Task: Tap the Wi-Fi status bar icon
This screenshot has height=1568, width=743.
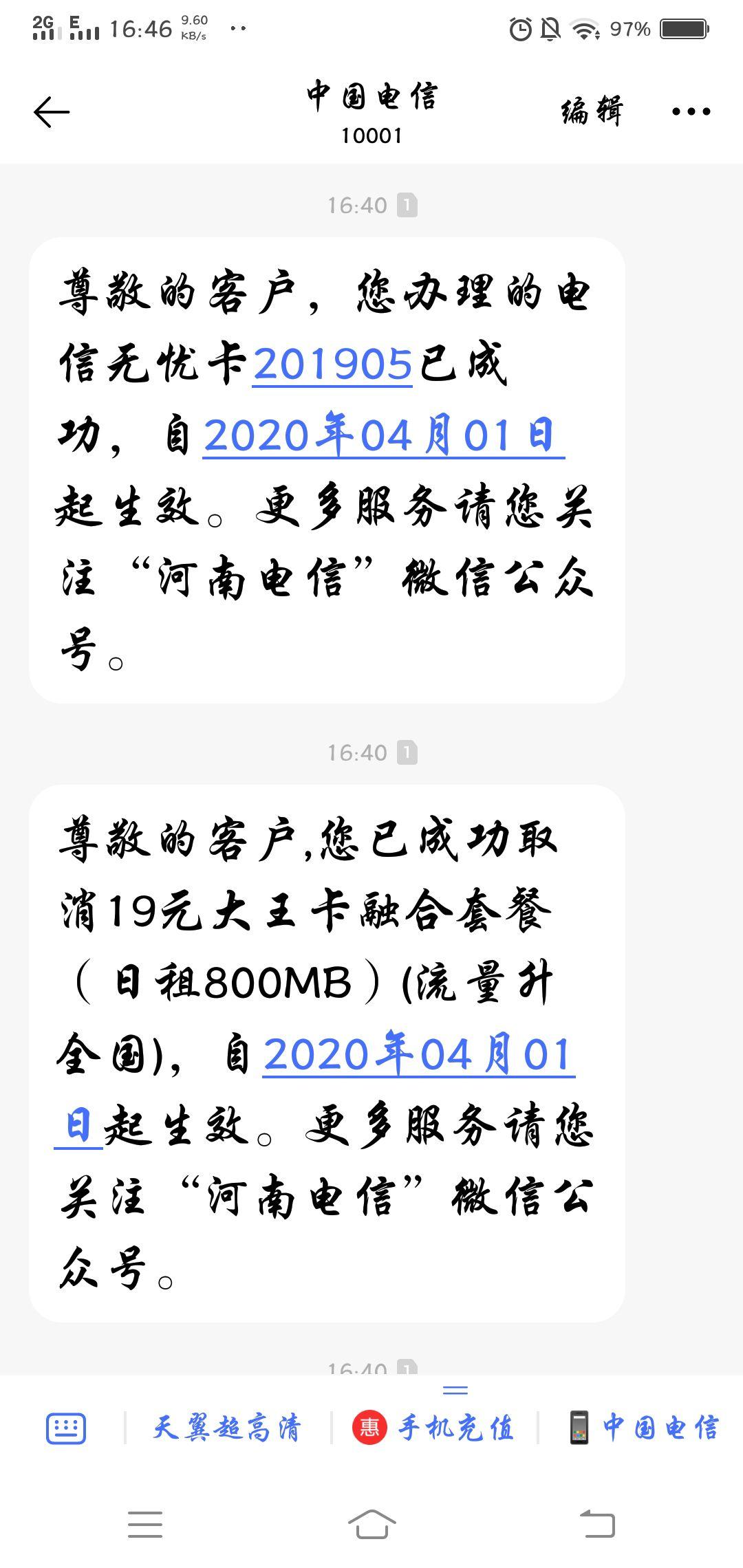Action: 584,29
